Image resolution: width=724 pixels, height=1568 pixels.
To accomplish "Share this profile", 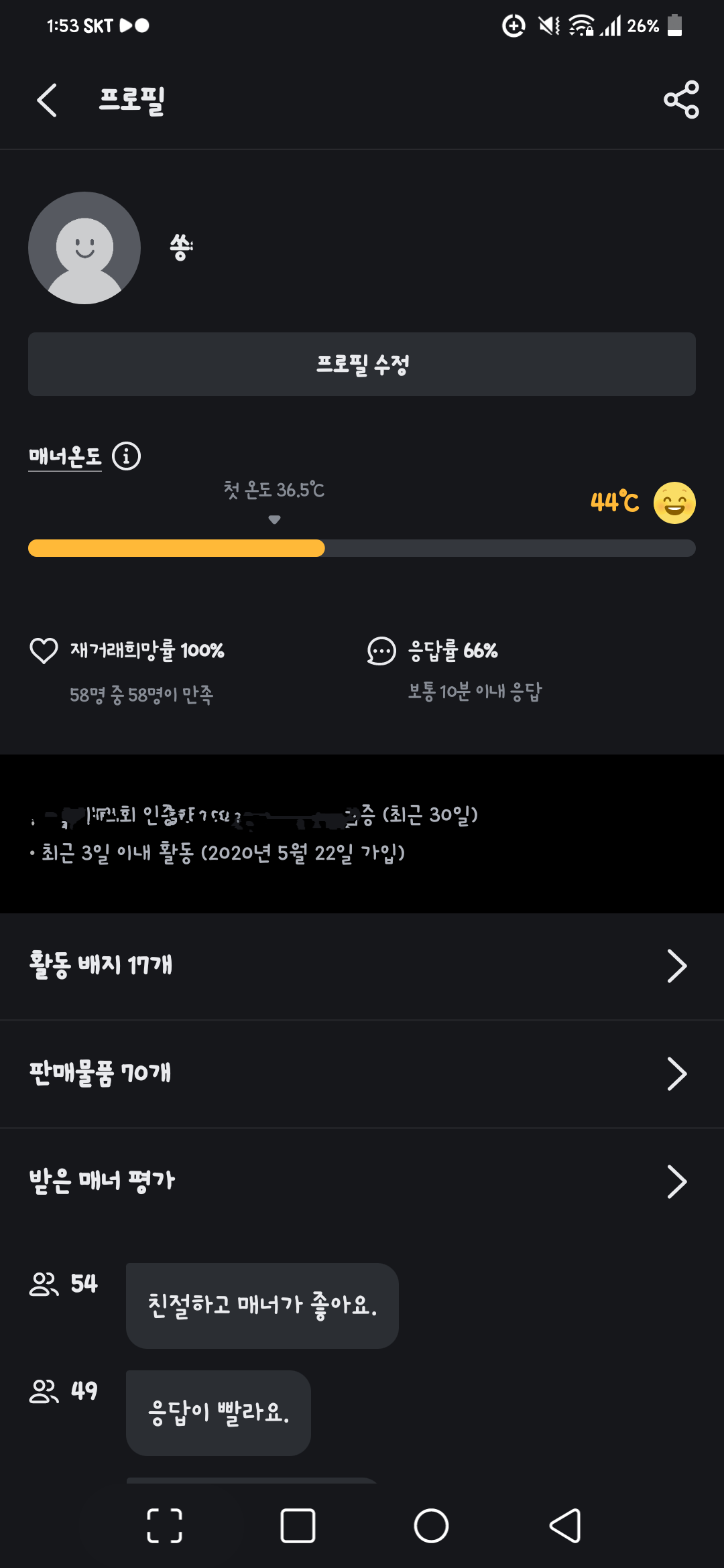I will 681,100.
